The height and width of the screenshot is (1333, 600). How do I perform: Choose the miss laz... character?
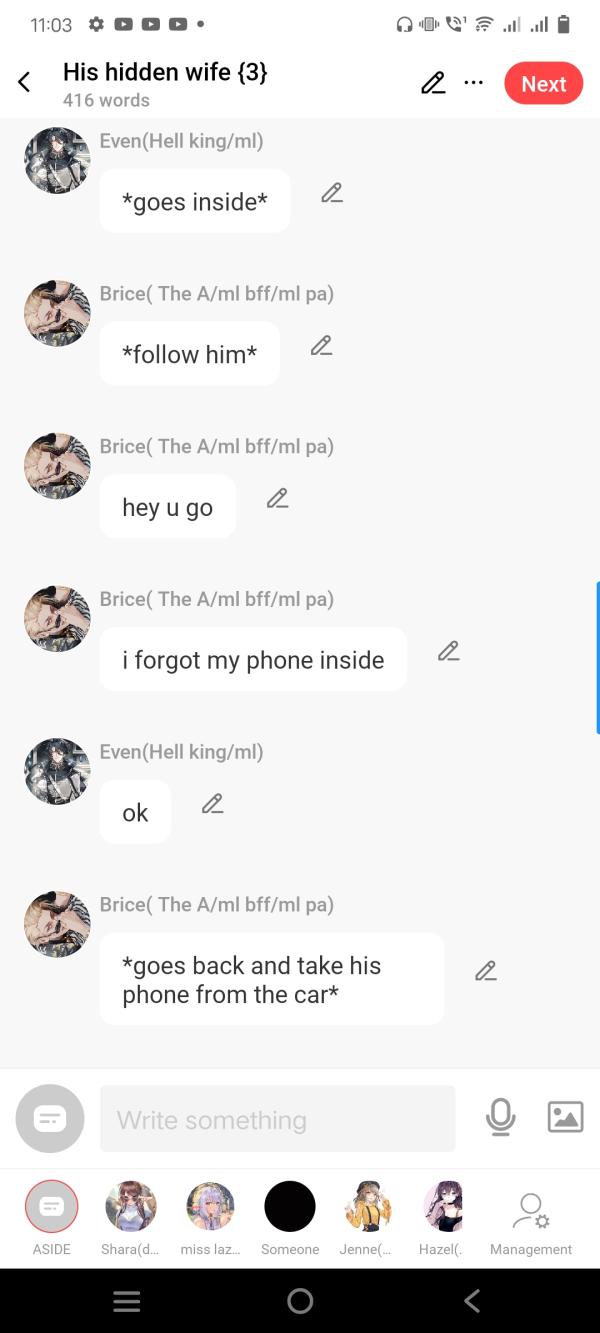tap(210, 1206)
